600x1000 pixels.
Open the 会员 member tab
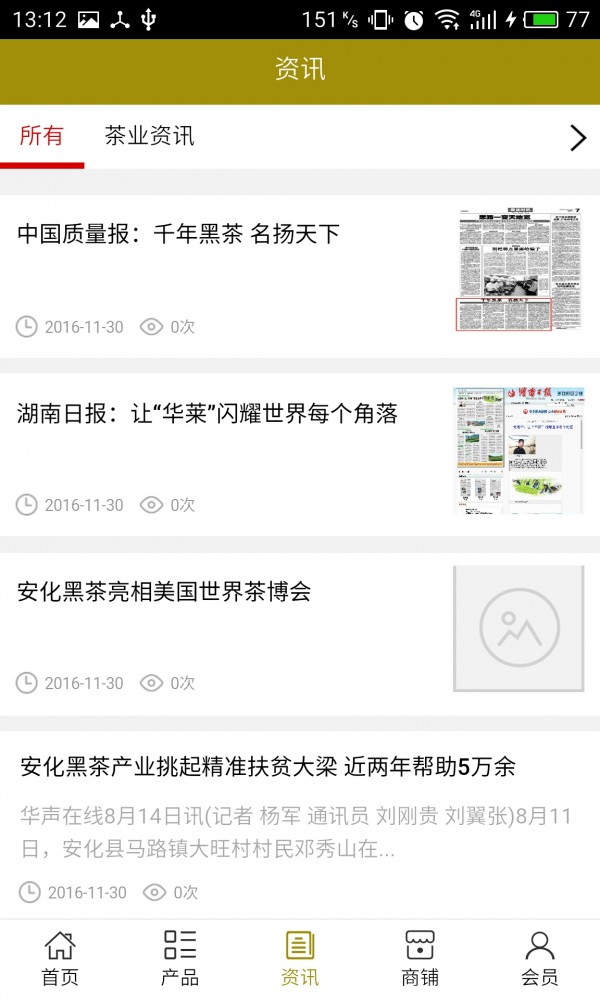point(540,958)
